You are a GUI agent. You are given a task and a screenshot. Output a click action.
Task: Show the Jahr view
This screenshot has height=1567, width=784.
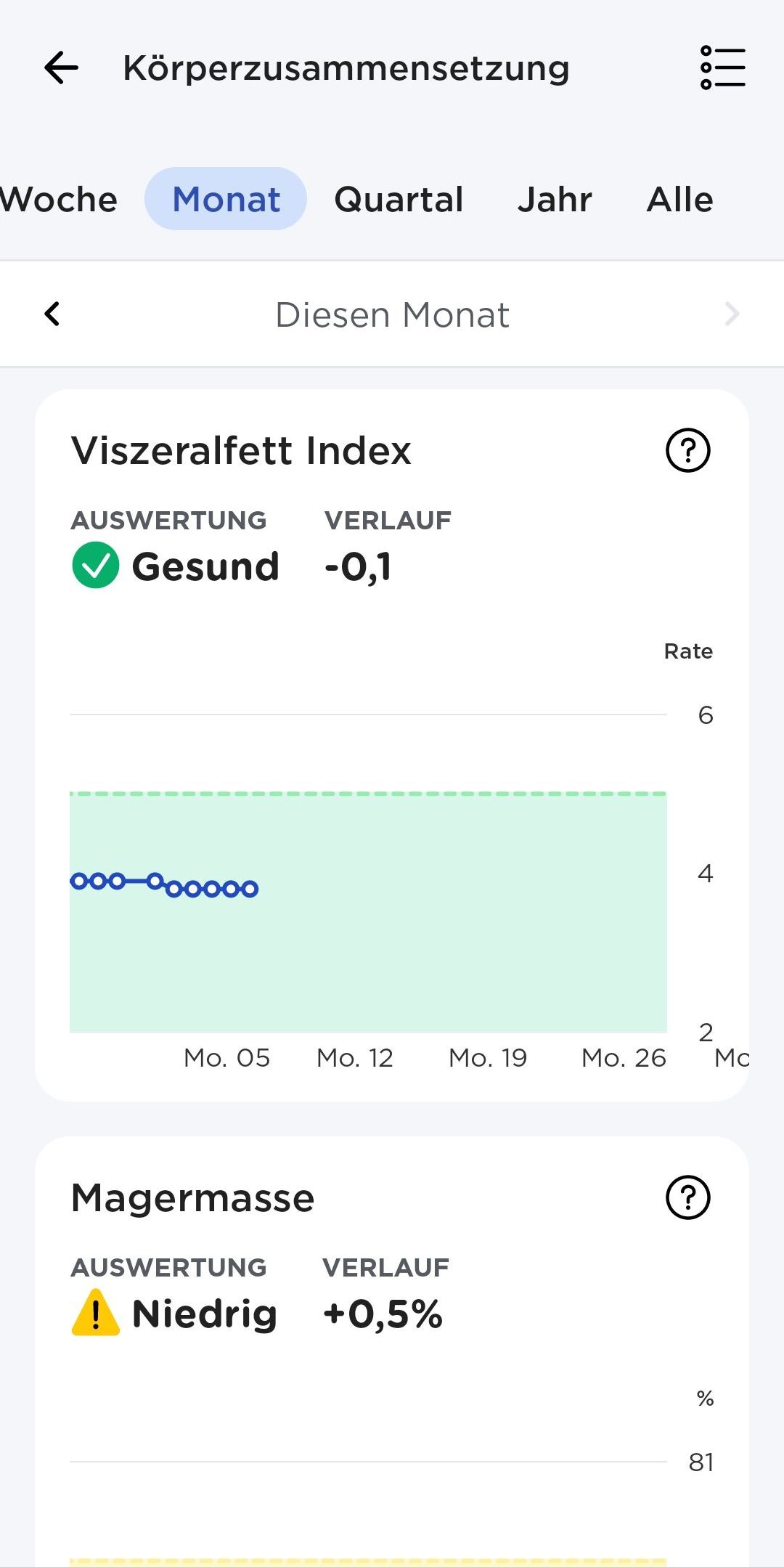[555, 200]
